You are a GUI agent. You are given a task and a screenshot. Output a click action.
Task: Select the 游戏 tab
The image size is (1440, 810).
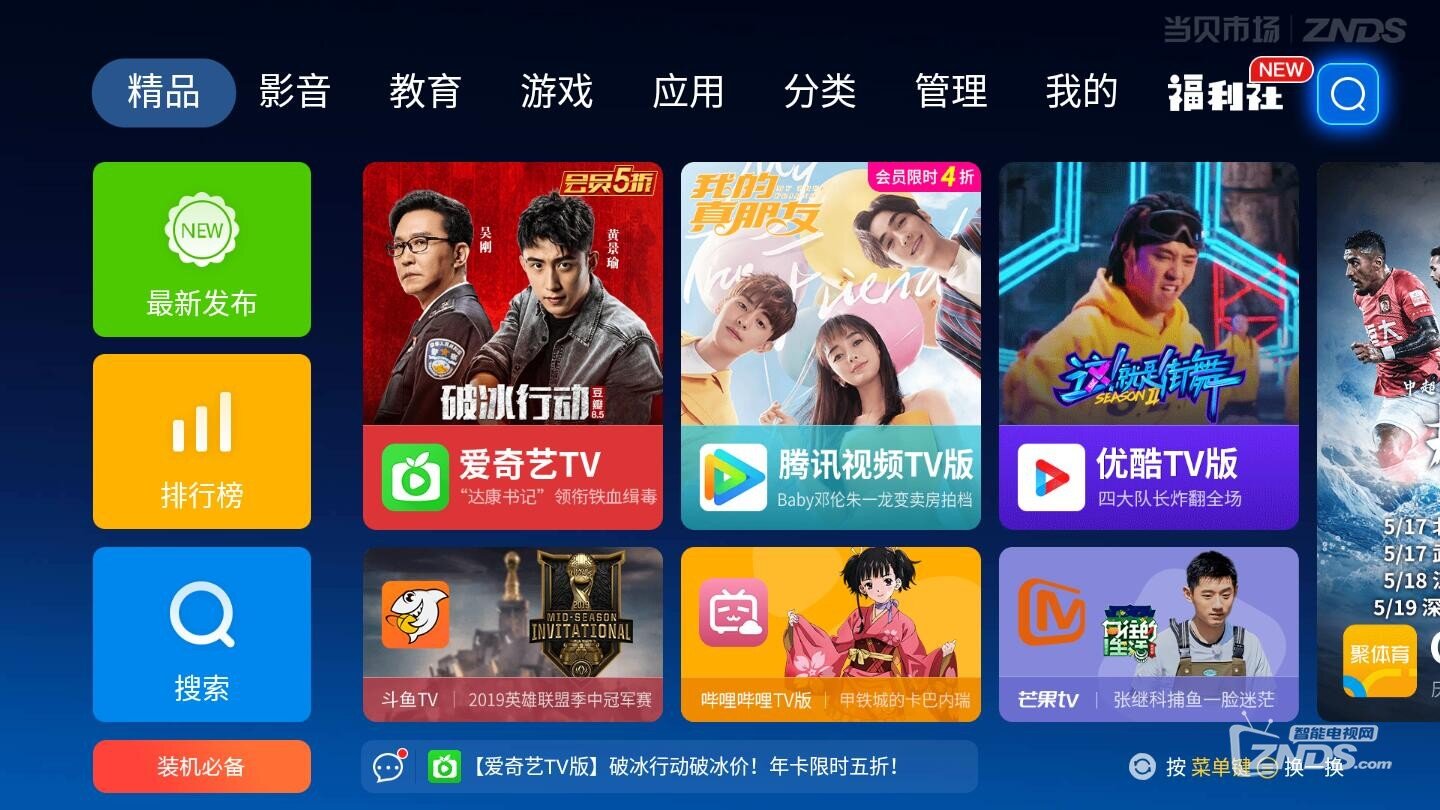[x=556, y=92]
